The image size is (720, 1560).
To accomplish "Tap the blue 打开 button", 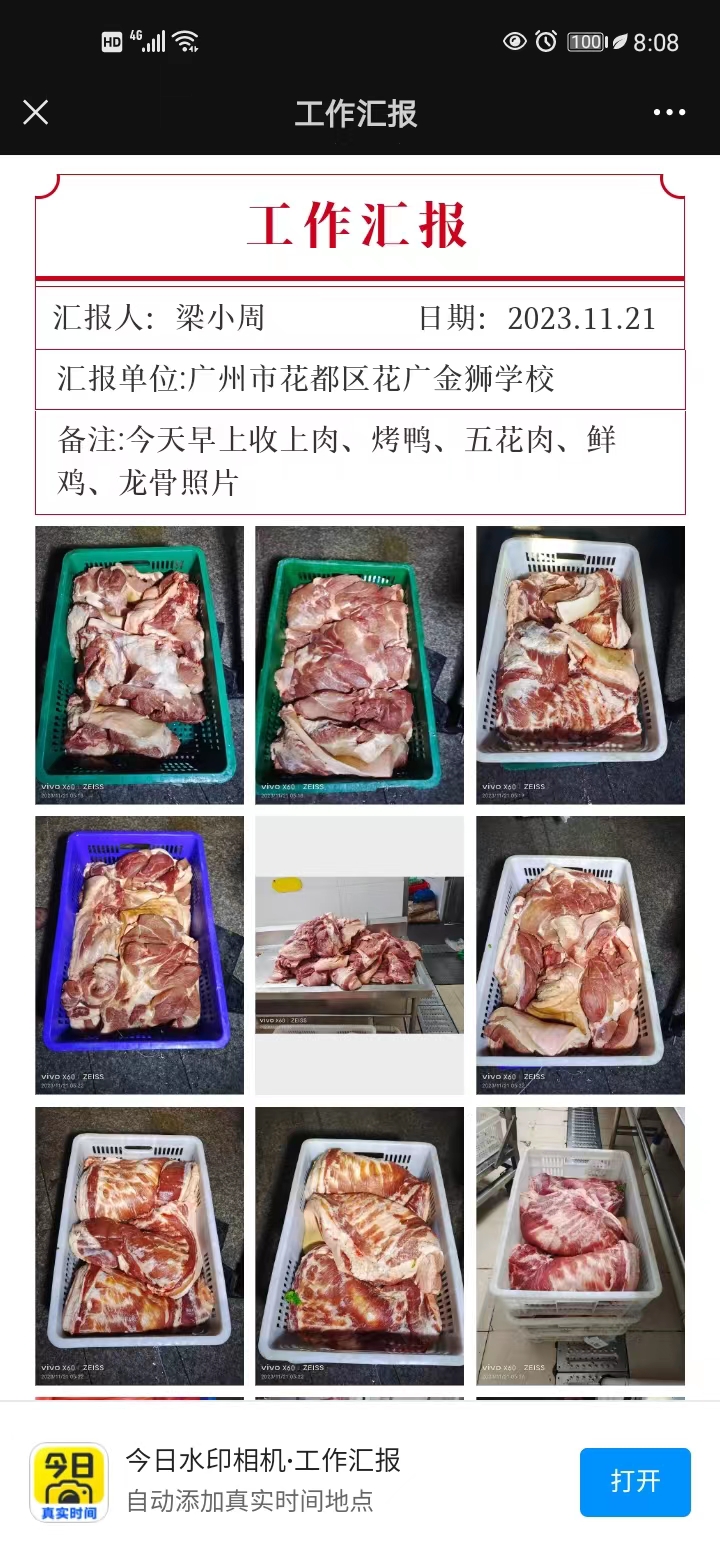I will pyautogui.click(x=635, y=1481).
